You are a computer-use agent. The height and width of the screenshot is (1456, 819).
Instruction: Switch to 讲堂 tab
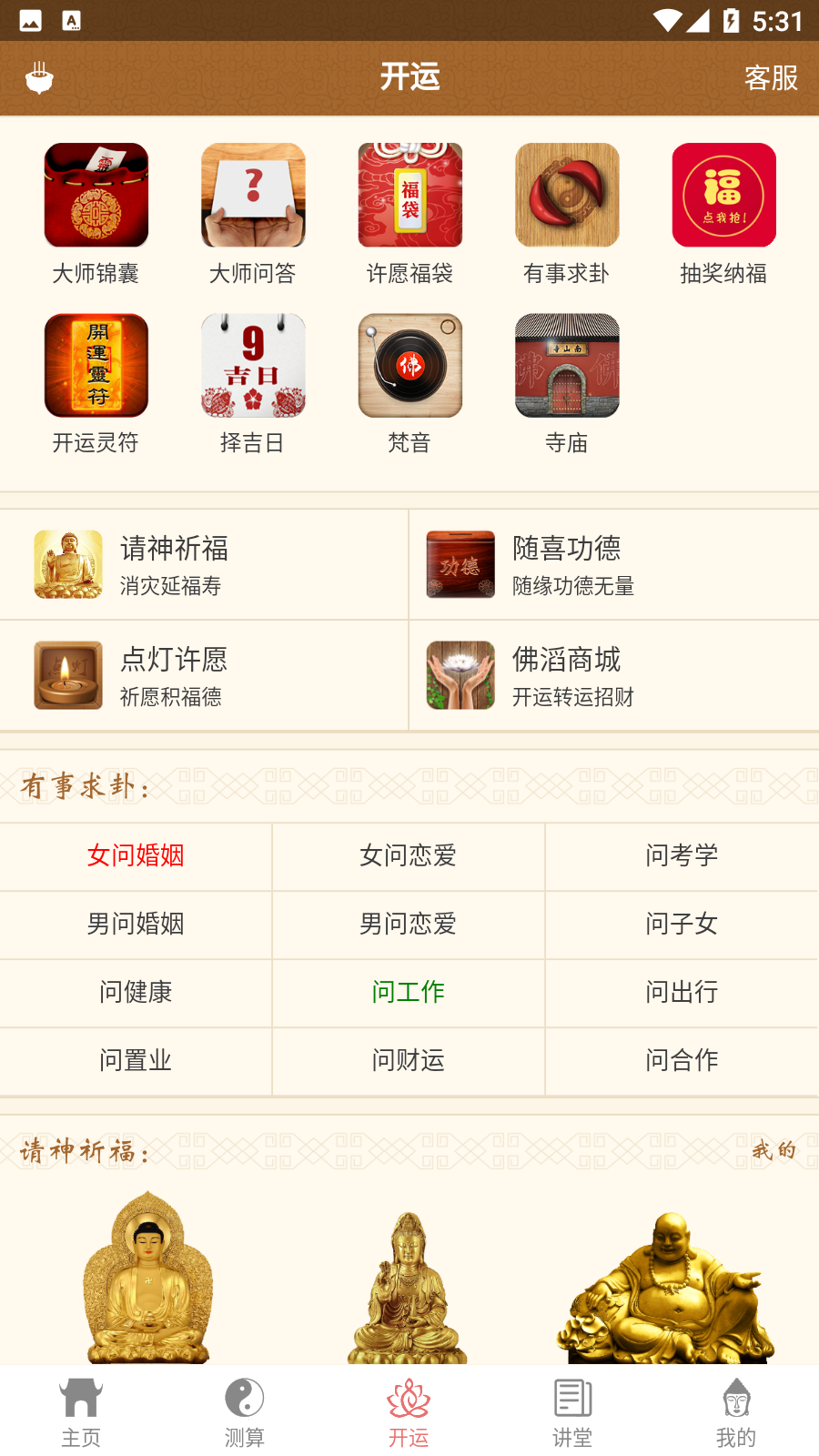coord(572,1412)
